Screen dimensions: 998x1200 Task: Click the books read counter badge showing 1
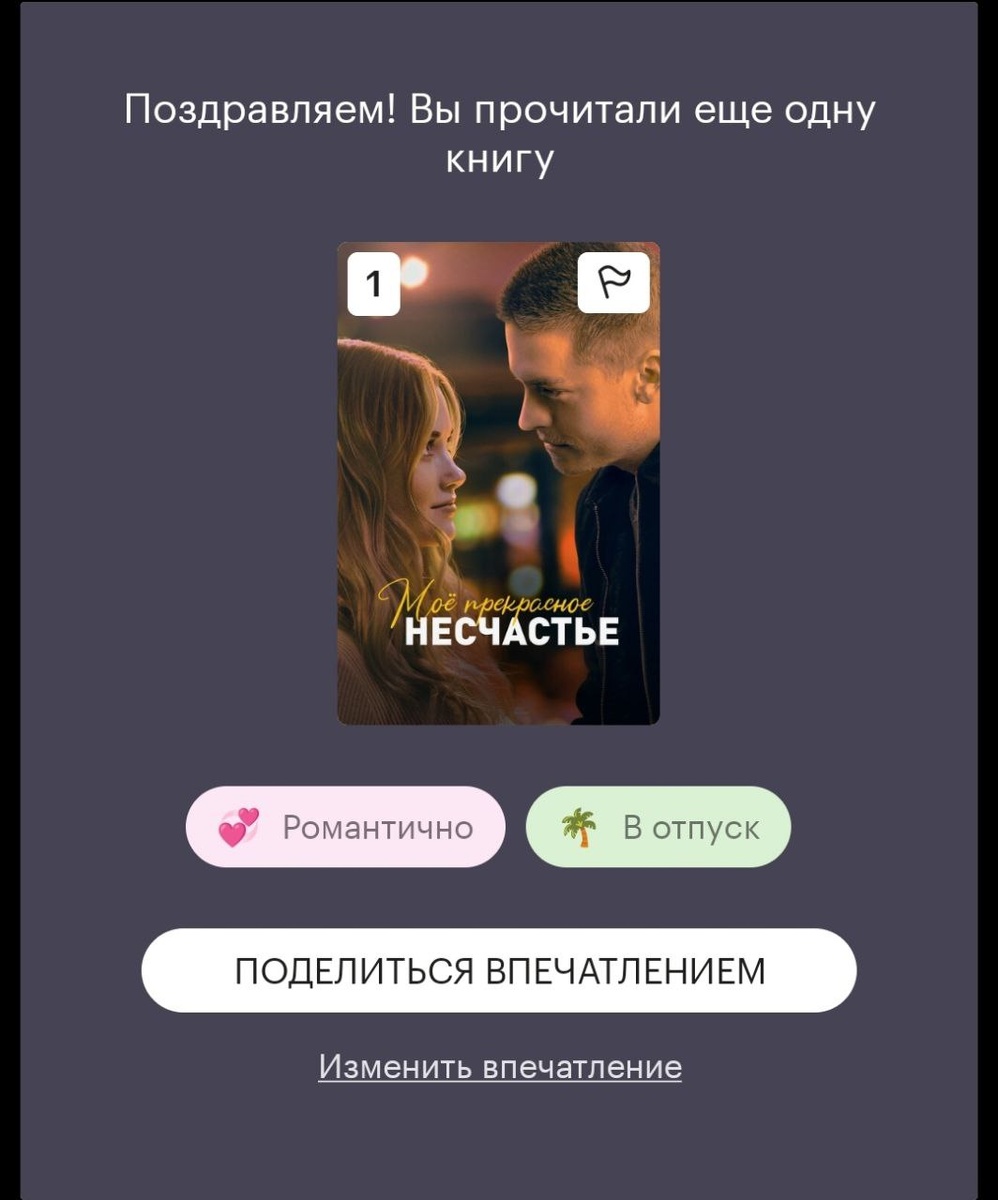(374, 284)
